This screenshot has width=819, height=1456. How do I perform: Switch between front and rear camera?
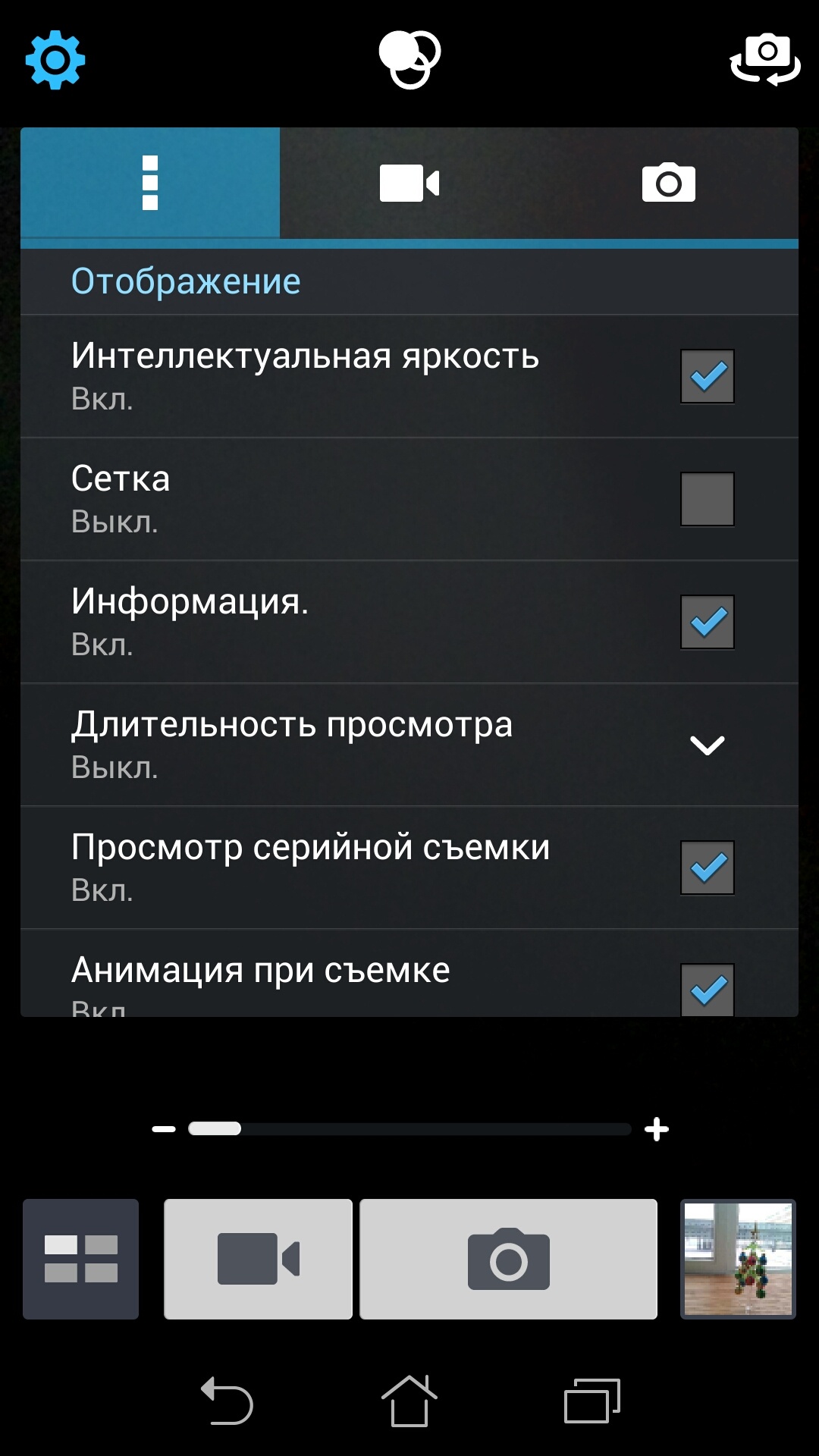[764, 60]
